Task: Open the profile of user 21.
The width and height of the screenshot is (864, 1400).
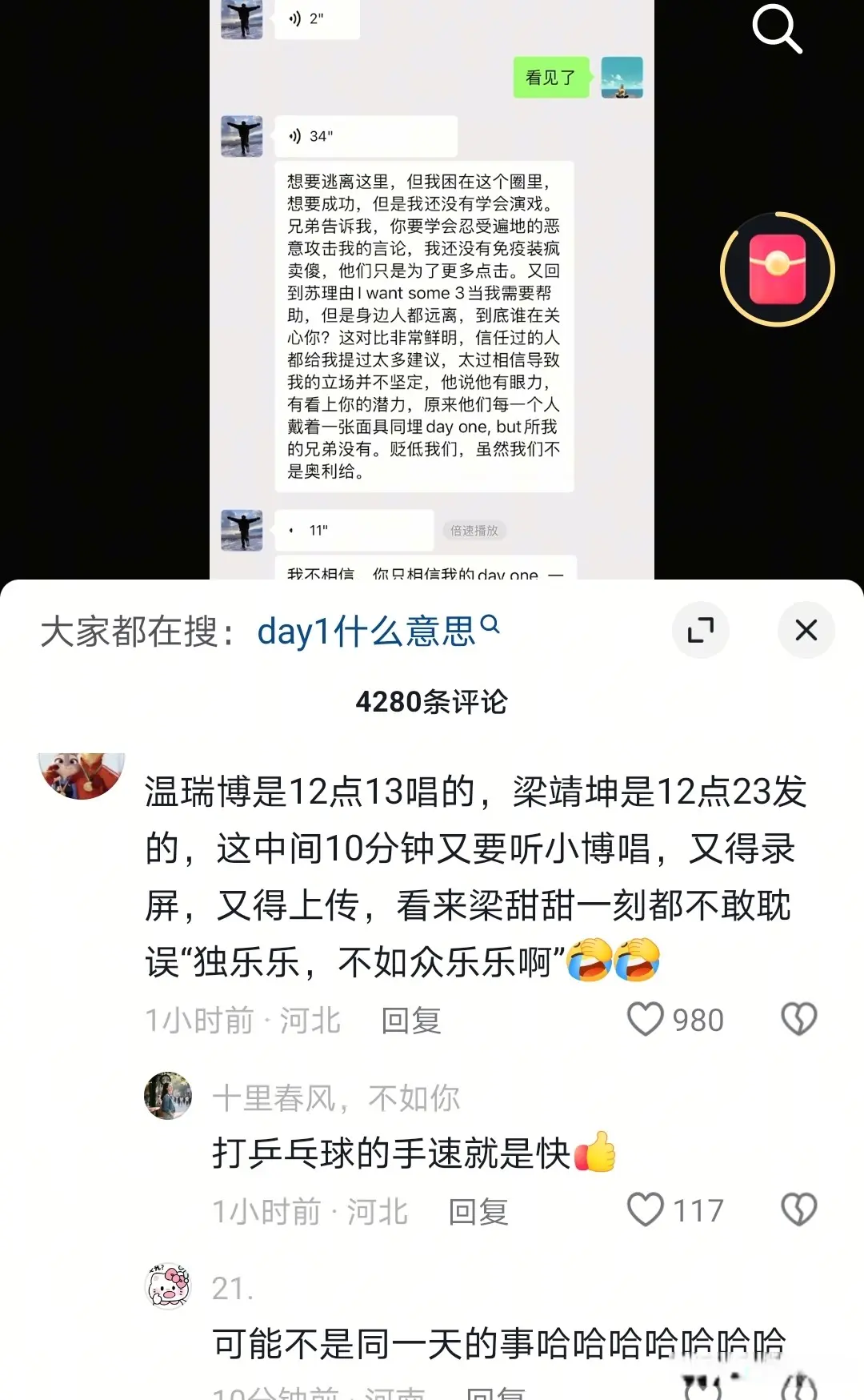Action: tap(168, 1286)
